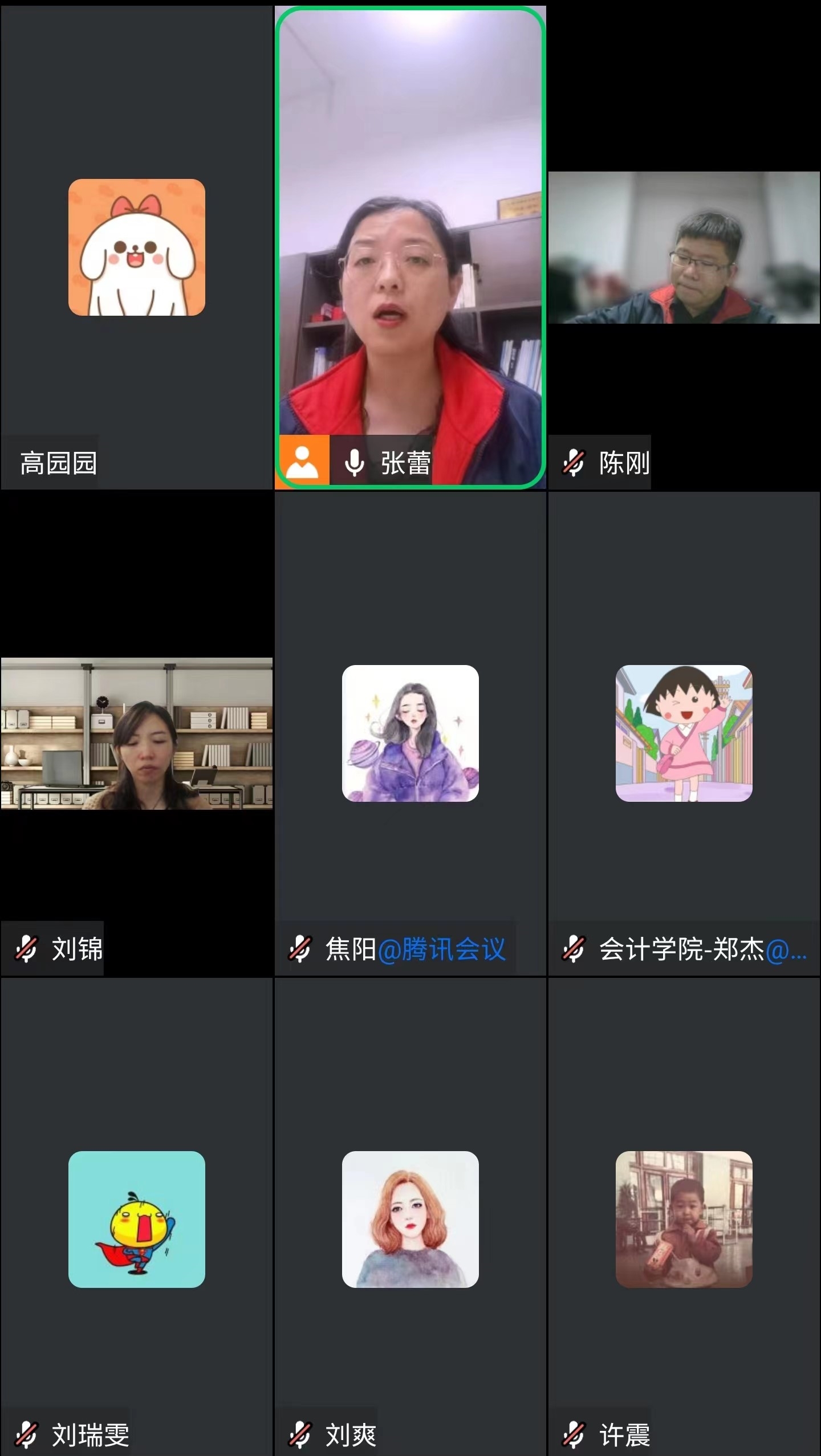Select 高园园's participant tile
The image size is (821, 1456).
coord(137,247)
